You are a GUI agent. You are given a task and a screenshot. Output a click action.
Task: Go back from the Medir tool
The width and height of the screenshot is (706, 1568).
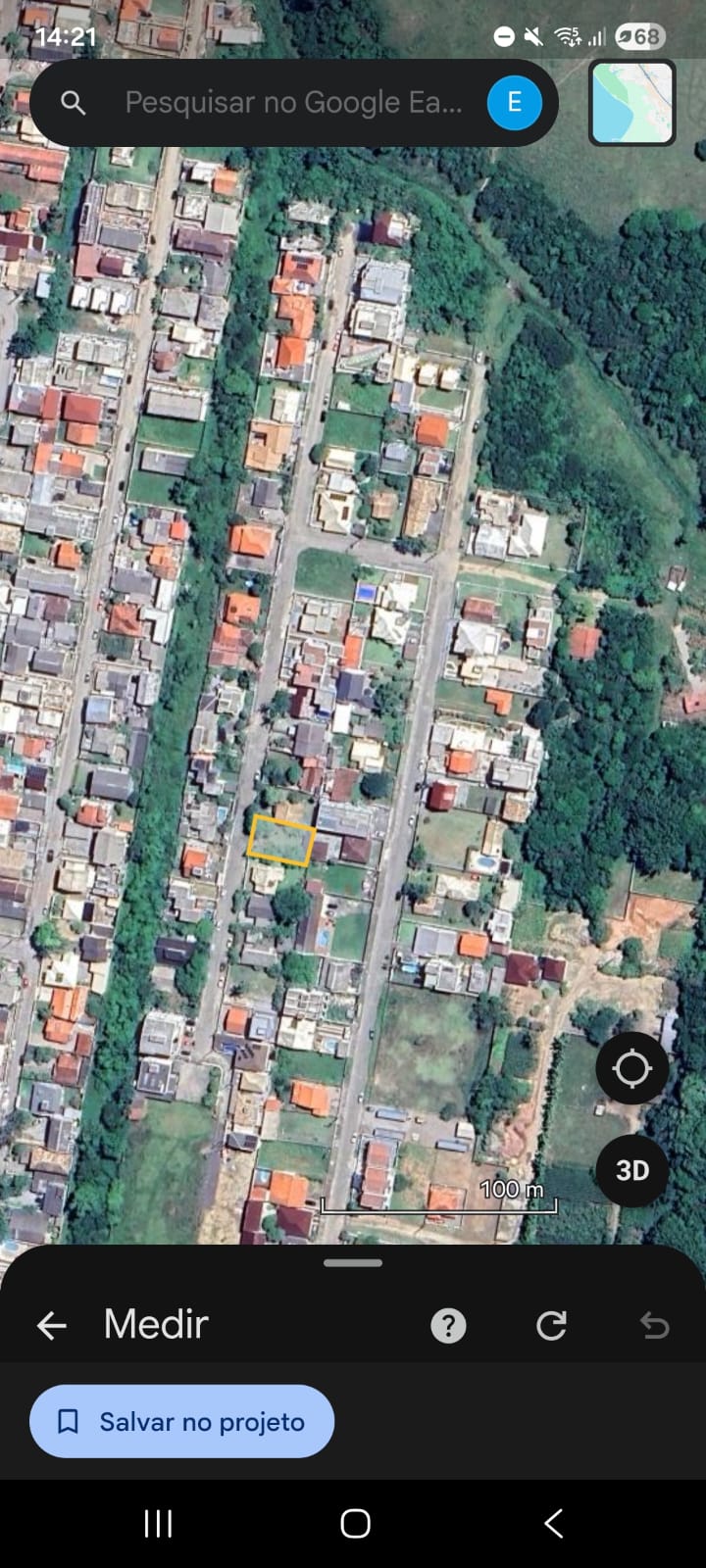[x=52, y=1326]
